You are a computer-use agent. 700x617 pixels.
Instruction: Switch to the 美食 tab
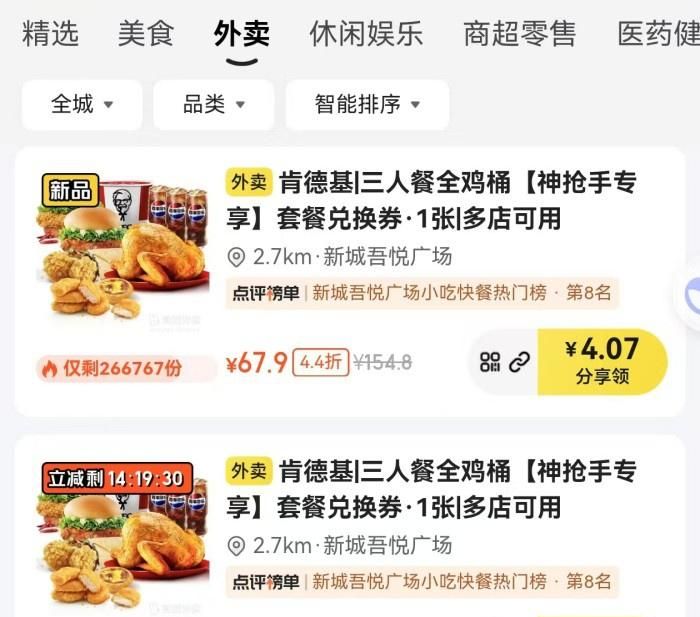click(146, 34)
